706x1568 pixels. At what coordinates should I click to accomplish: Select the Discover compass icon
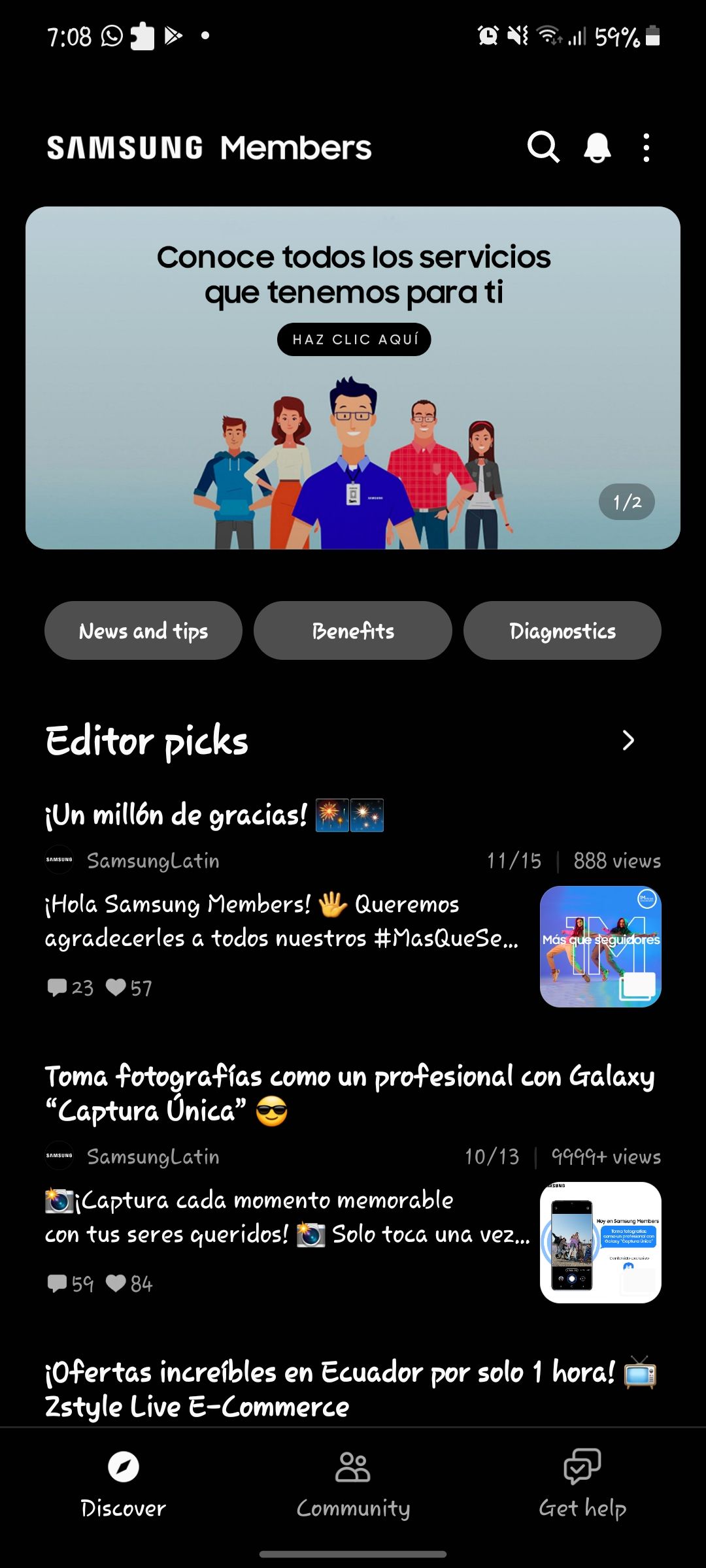[x=124, y=1467]
